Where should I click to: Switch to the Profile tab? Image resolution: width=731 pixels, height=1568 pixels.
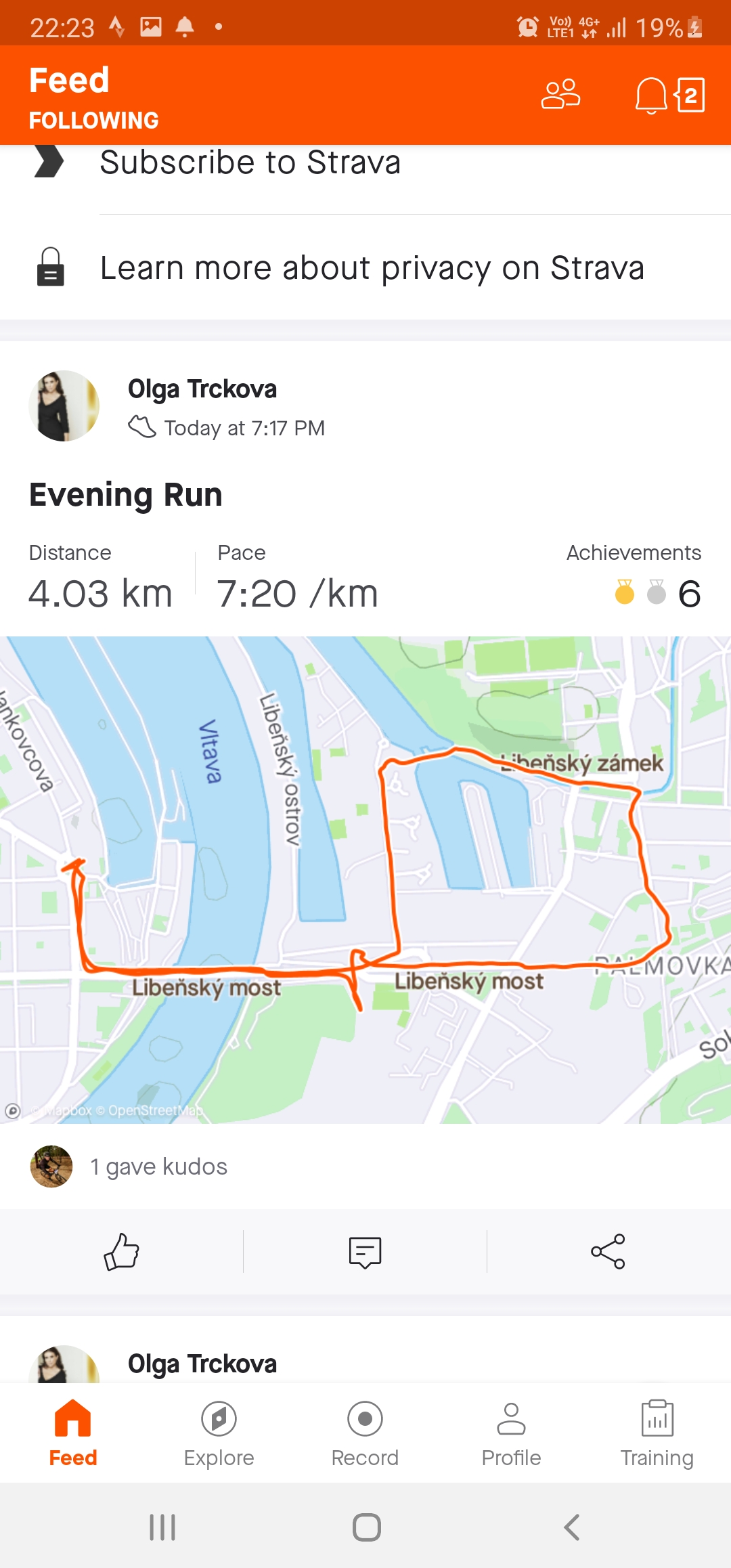coord(512,1433)
